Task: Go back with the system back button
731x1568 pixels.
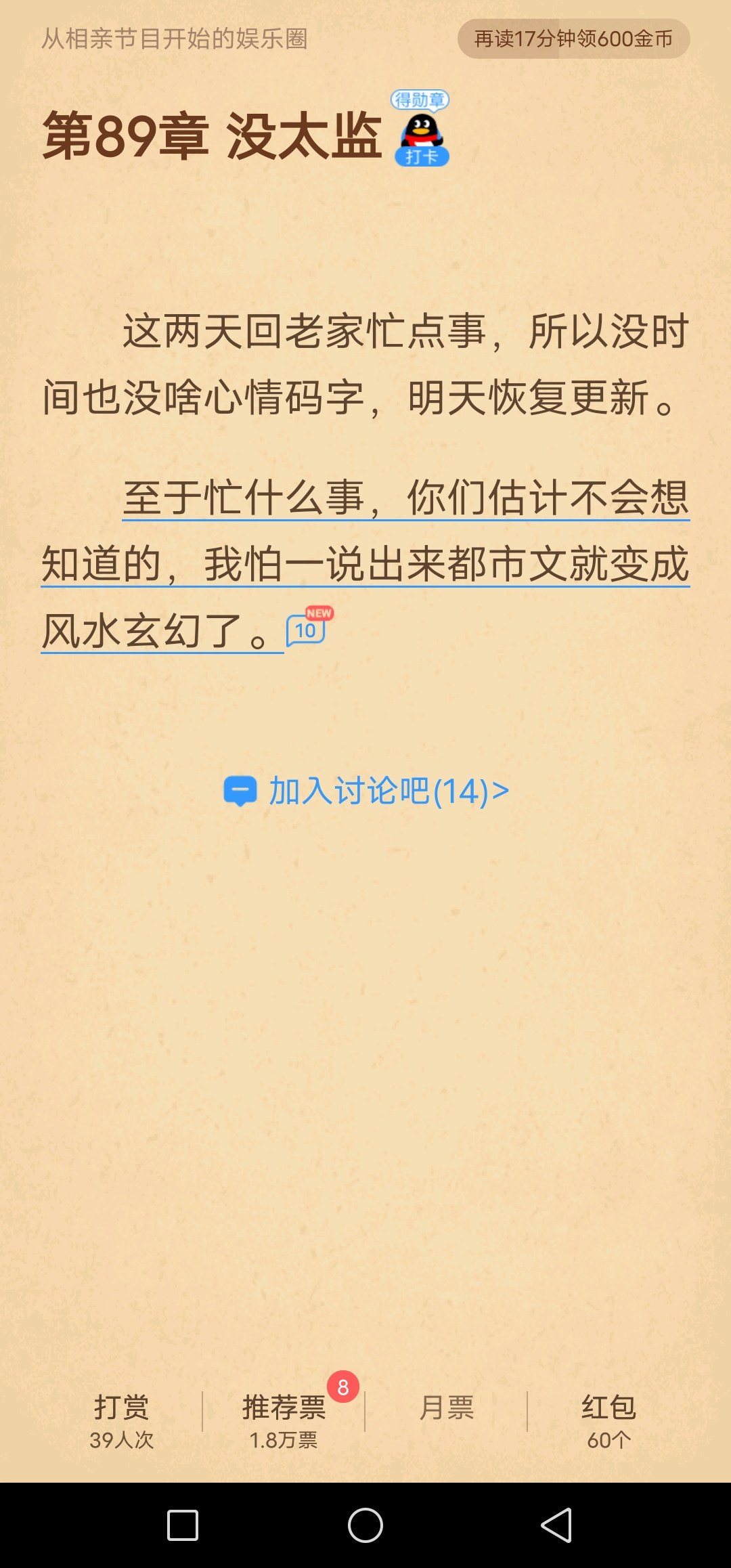Action: (556, 1525)
